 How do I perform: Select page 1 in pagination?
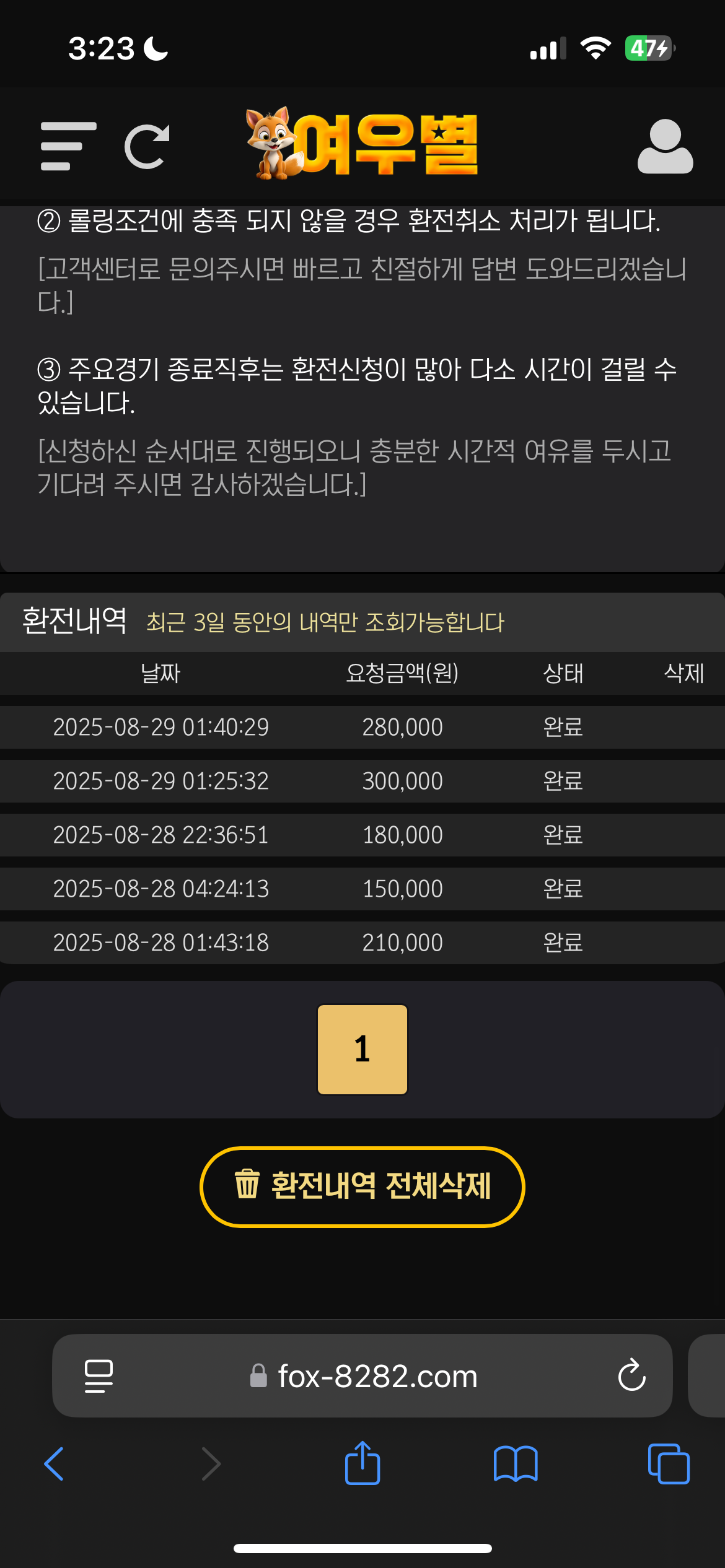[362, 1049]
